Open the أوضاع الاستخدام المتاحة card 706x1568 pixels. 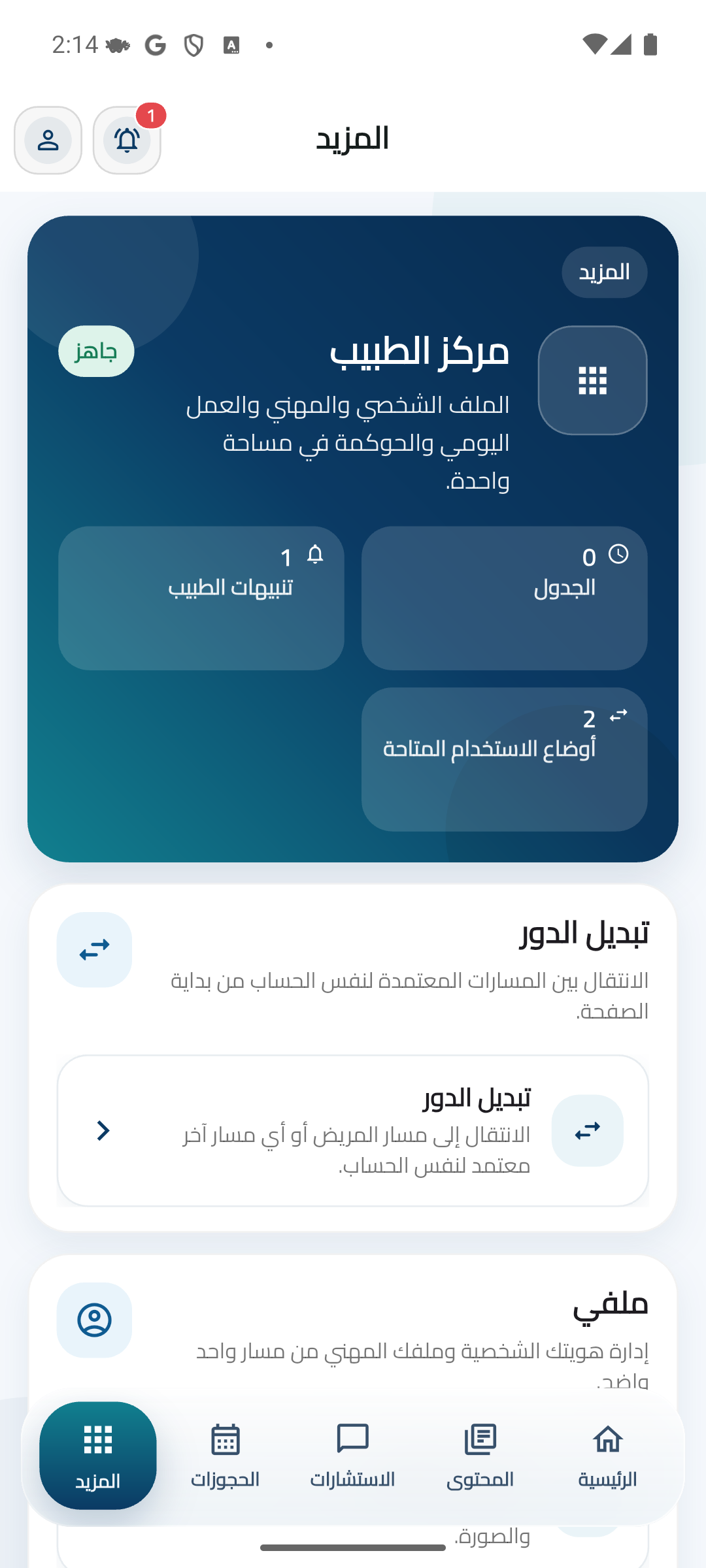click(504, 759)
